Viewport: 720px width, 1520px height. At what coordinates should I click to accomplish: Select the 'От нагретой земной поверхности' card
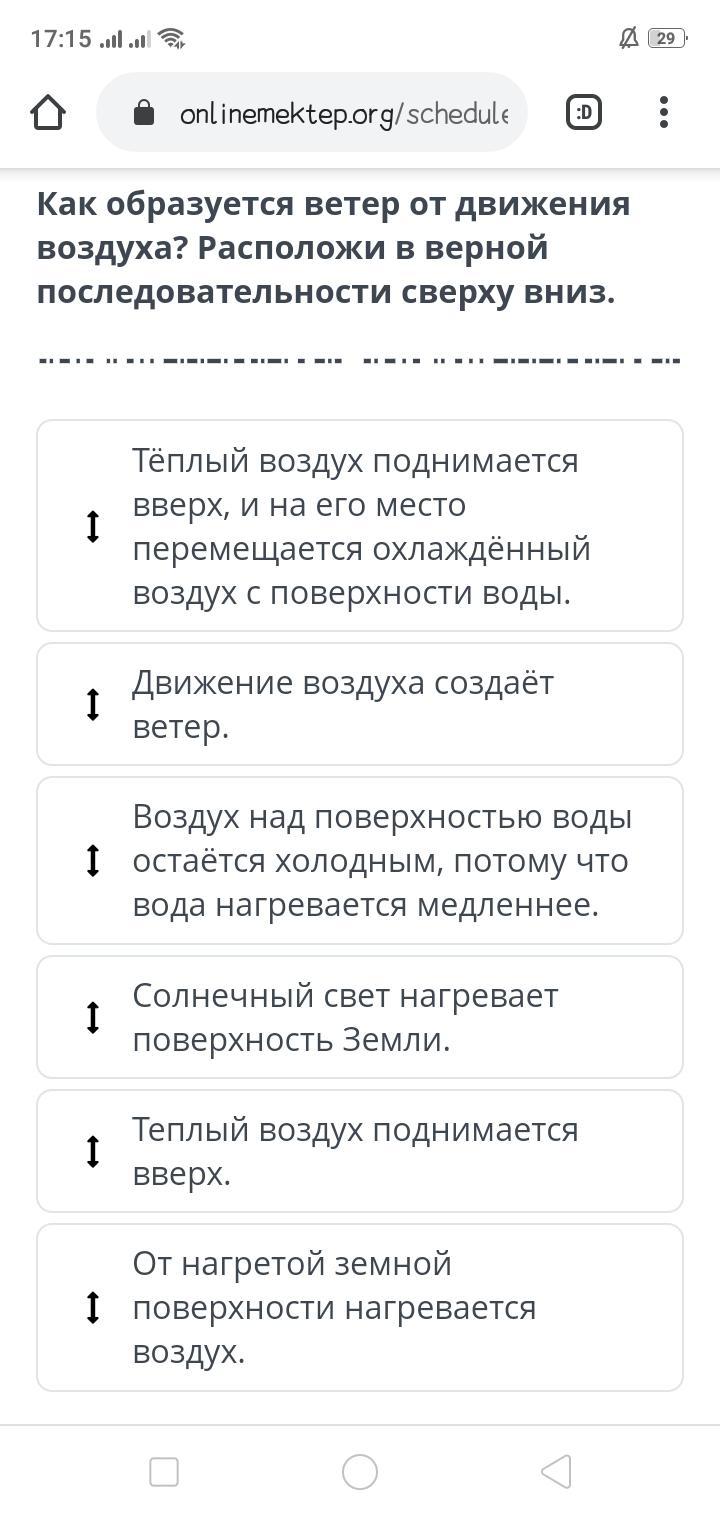[360, 1307]
